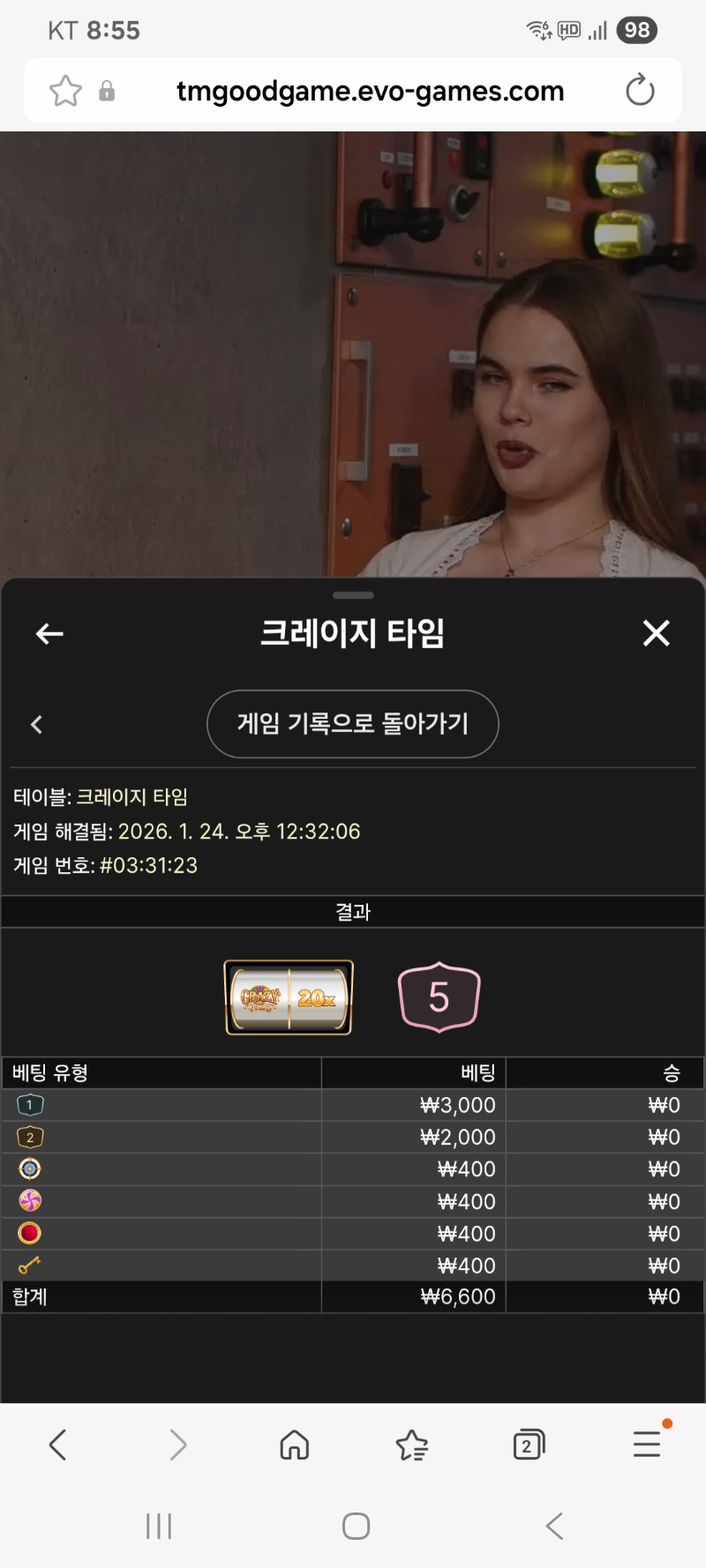Tap 게임 기록으로 돌아가기 button

(353, 724)
